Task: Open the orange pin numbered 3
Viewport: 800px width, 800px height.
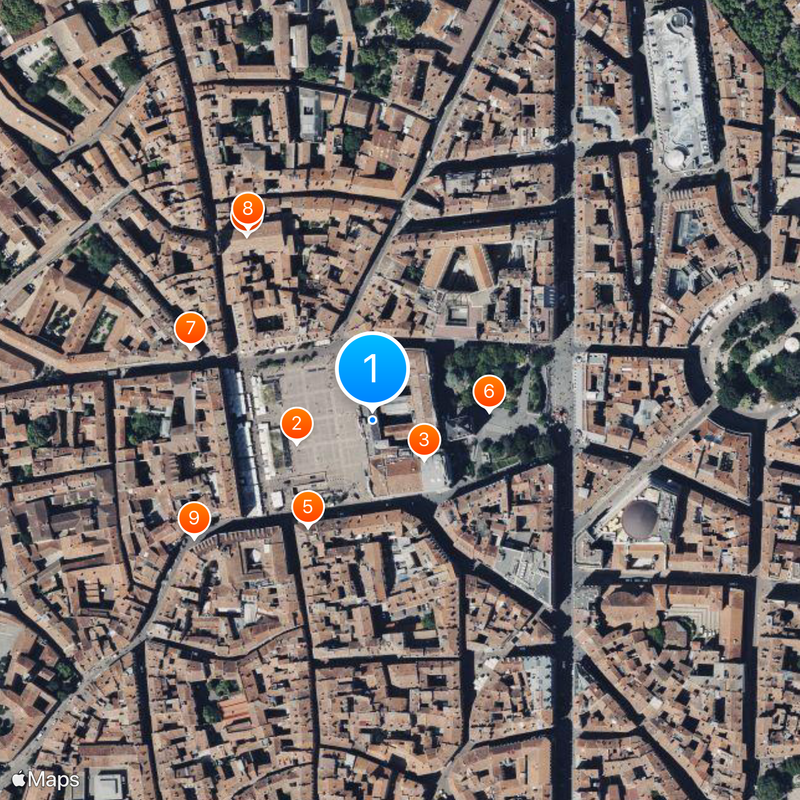Action: pyautogui.click(x=424, y=439)
